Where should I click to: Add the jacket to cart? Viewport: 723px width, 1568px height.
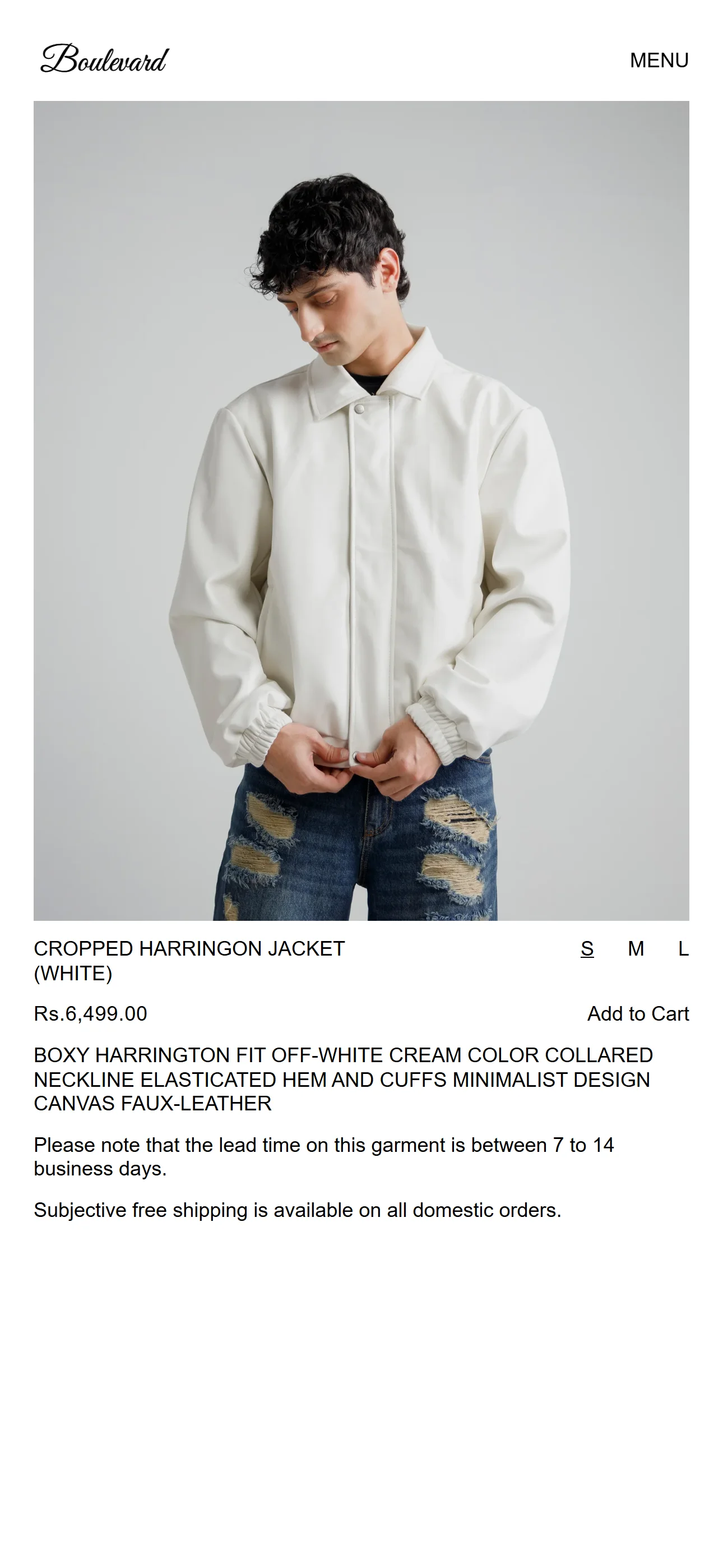pyautogui.click(x=638, y=1013)
